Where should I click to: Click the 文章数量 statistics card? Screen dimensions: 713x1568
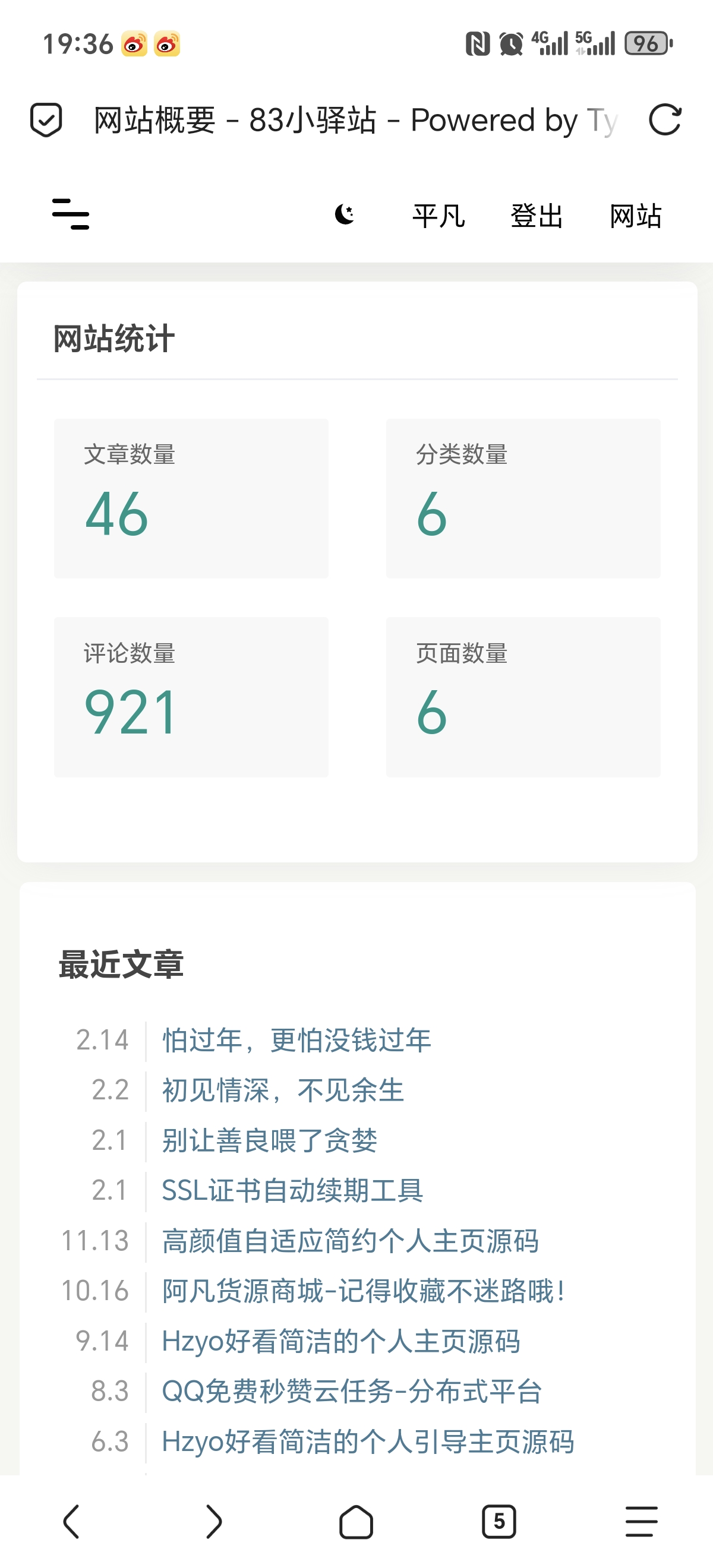click(191, 498)
